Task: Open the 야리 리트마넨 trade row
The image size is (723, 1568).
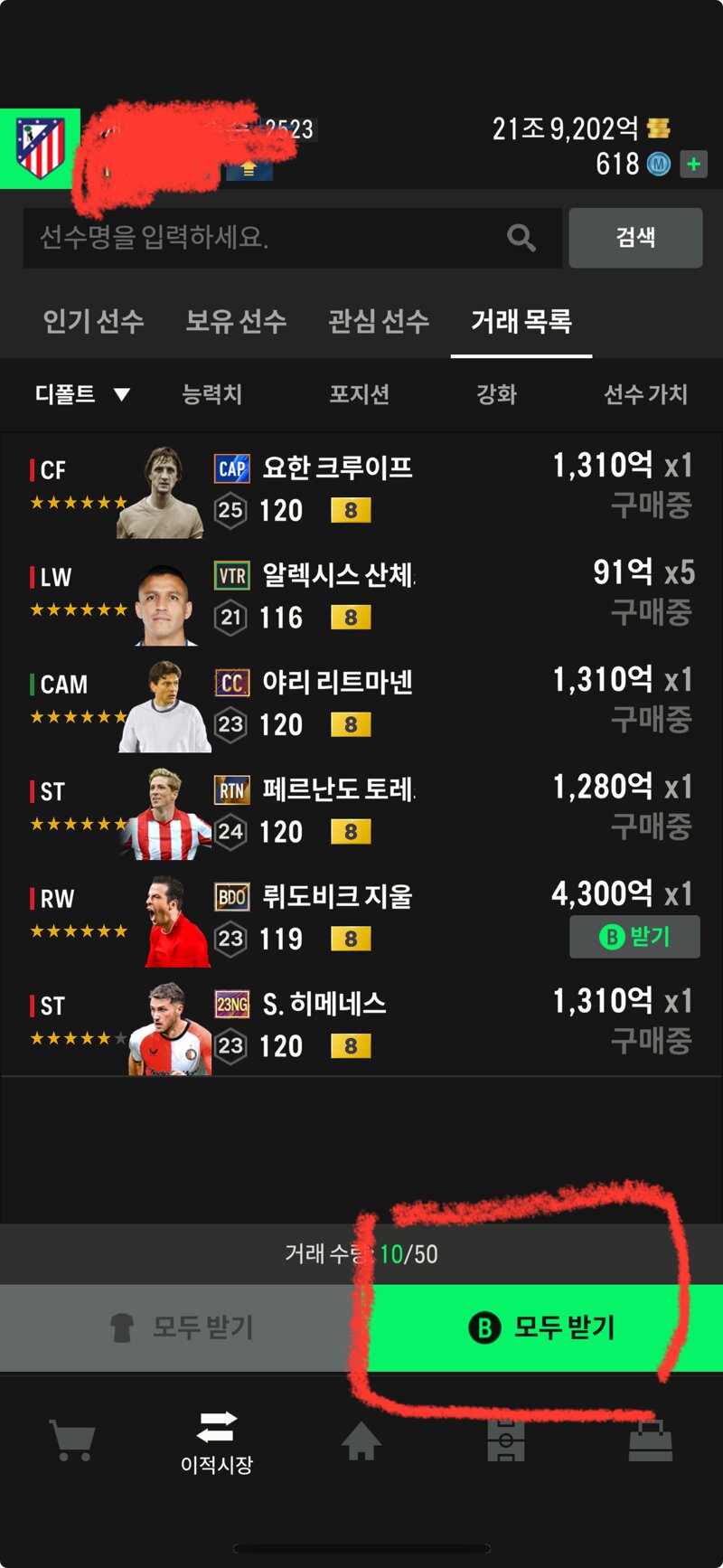Action: click(361, 703)
